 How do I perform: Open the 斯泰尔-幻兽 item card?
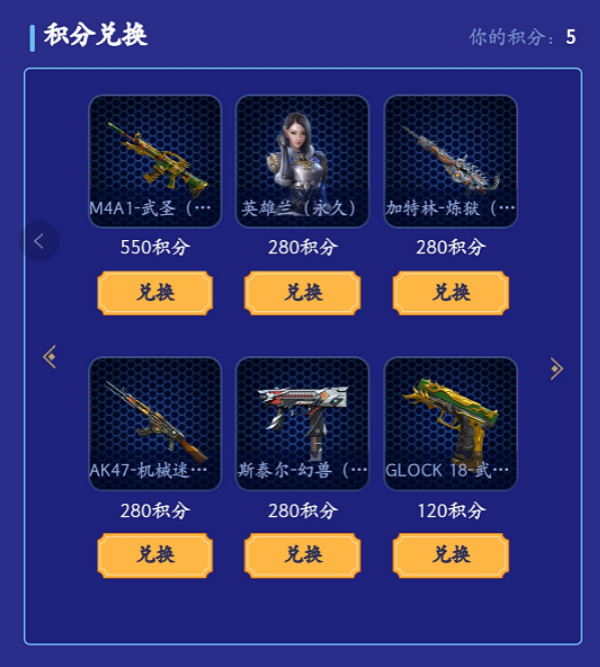click(x=302, y=423)
